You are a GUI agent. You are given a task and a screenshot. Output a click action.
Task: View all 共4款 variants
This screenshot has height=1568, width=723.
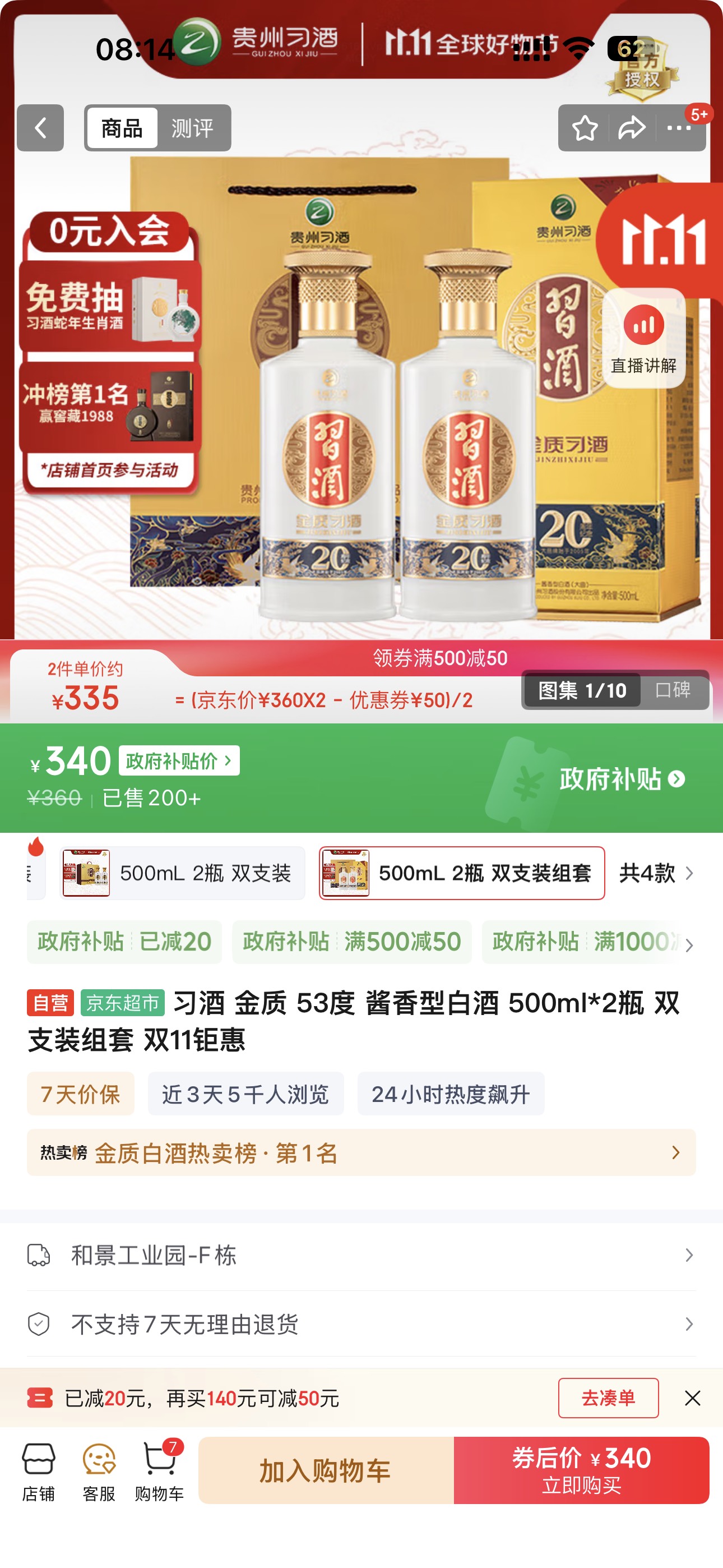pyautogui.click(x=656, y=873)
